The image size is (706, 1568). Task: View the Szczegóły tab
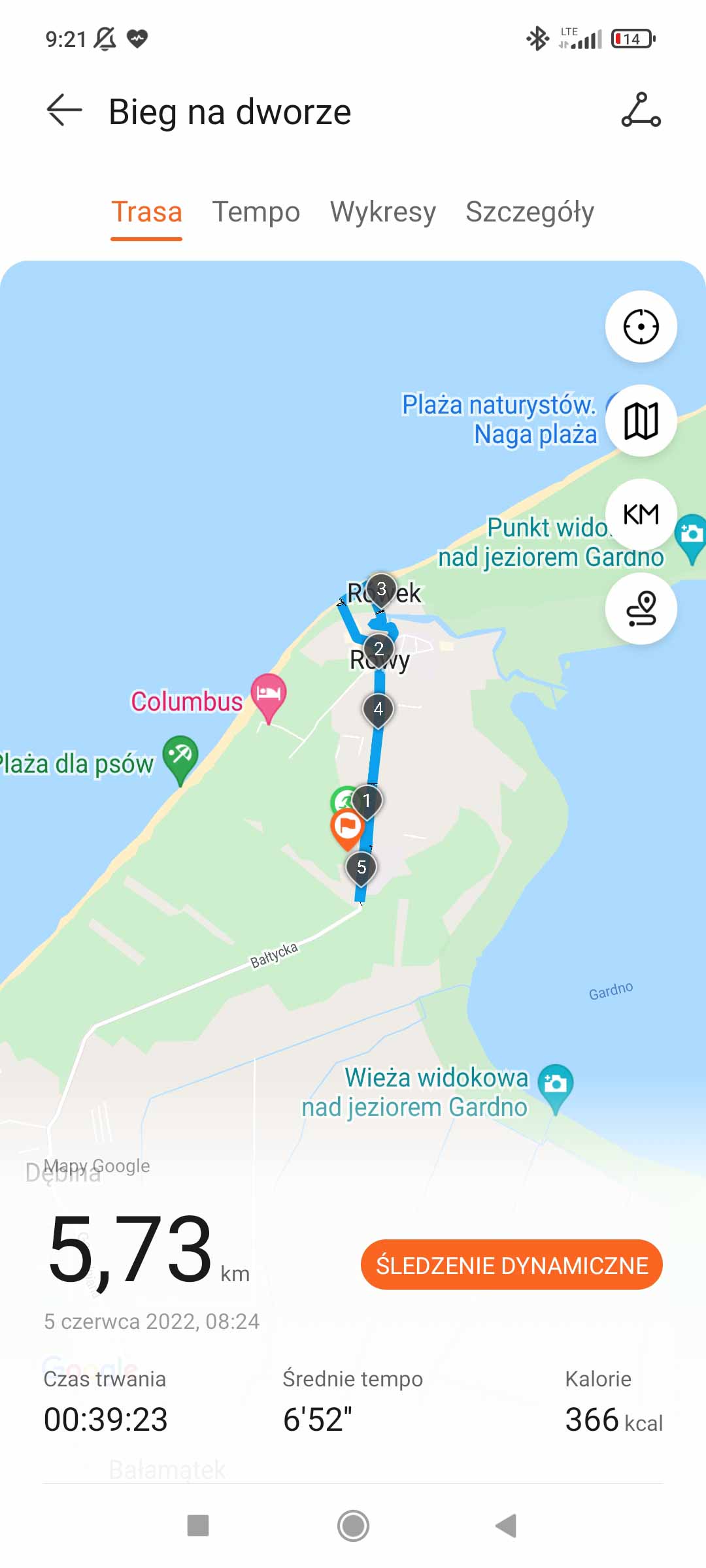[529, 212]
